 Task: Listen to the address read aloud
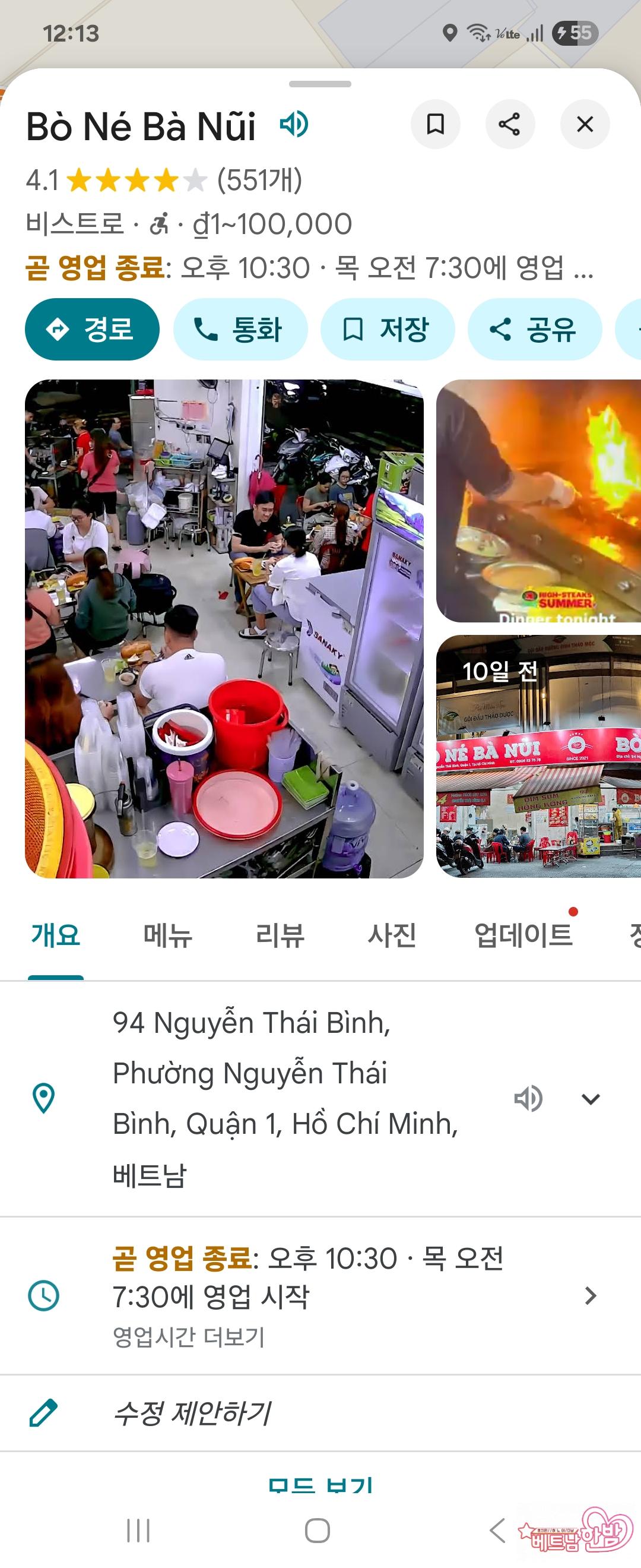(528, 1099)
